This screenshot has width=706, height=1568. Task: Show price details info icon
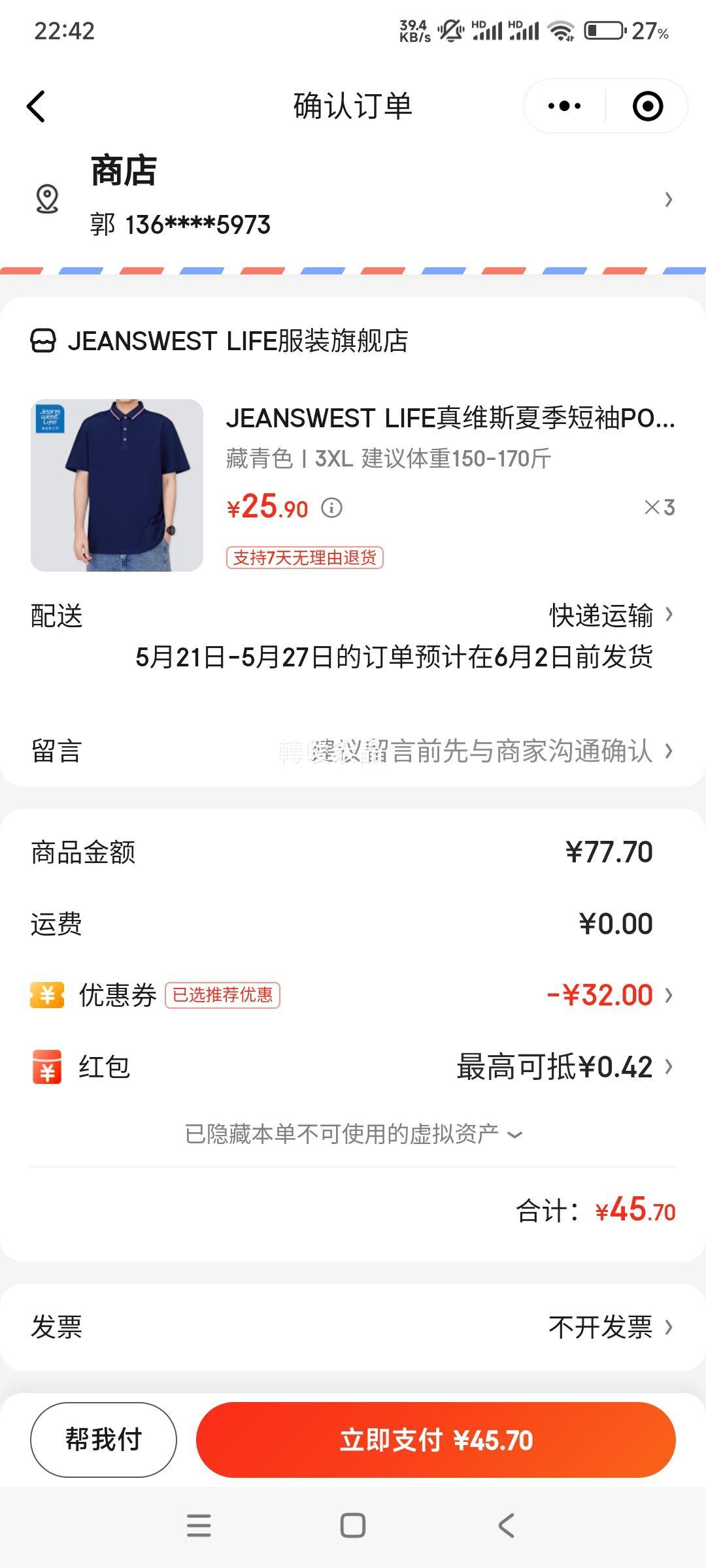point(332,508)
